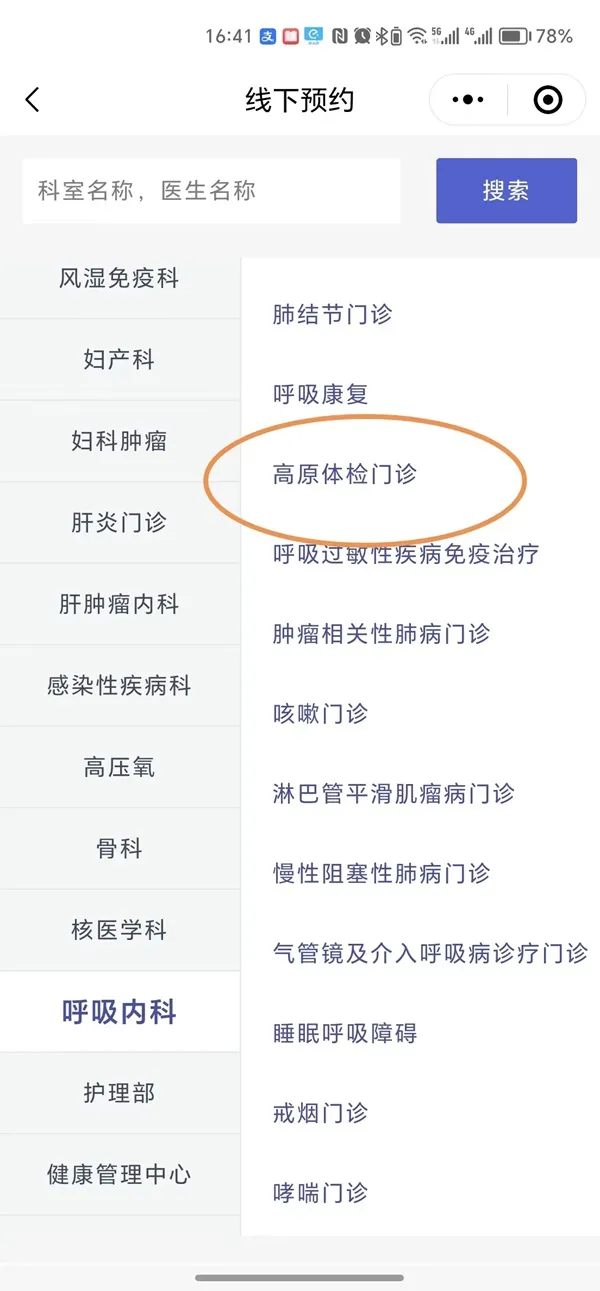This screenshot has width=600, height=1291.
Task: Select the 感染性疾病科 department
Action: (x=119, y=686)
